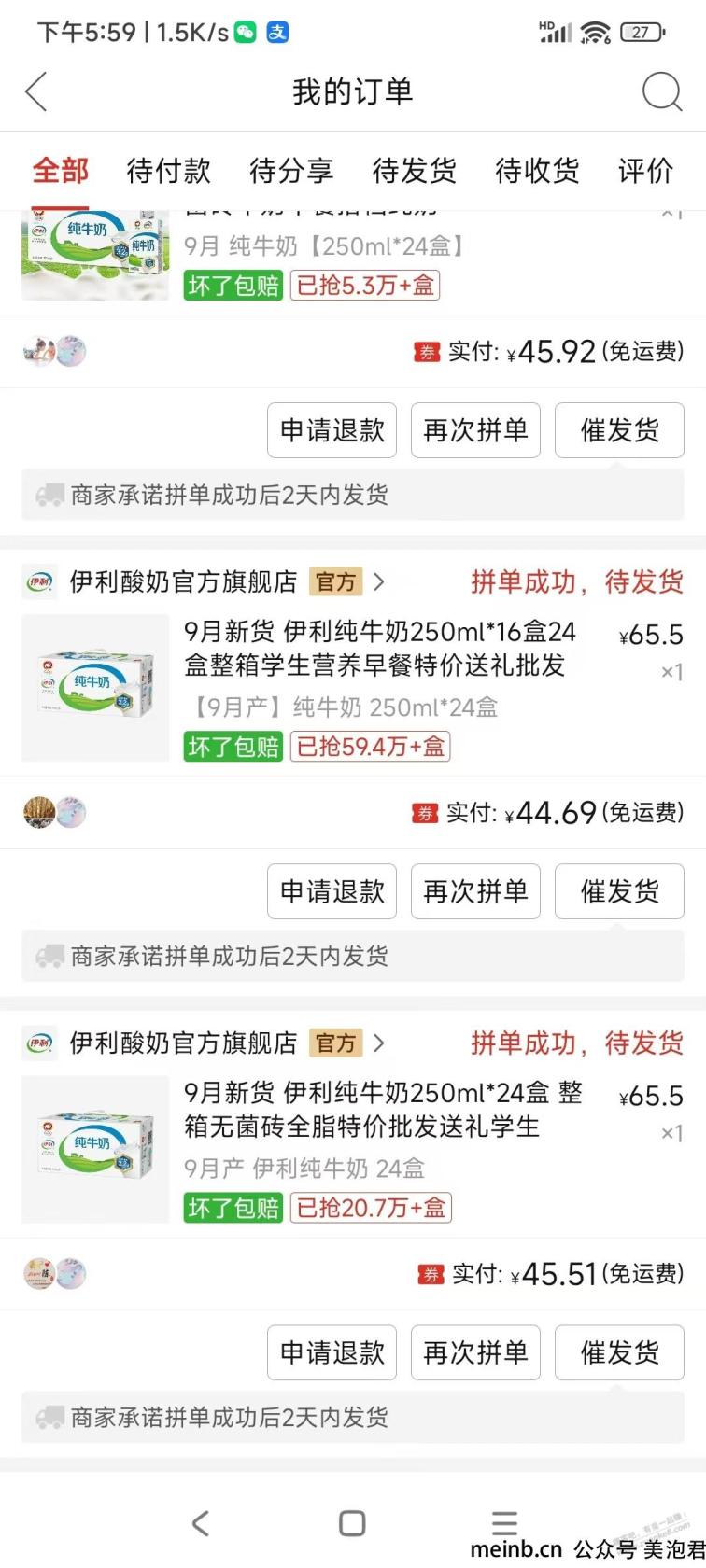Screen dimensions: 706x1568
Task: Tap 再次拼单 for the ¥45.92 order
Action: coord(475,430)
